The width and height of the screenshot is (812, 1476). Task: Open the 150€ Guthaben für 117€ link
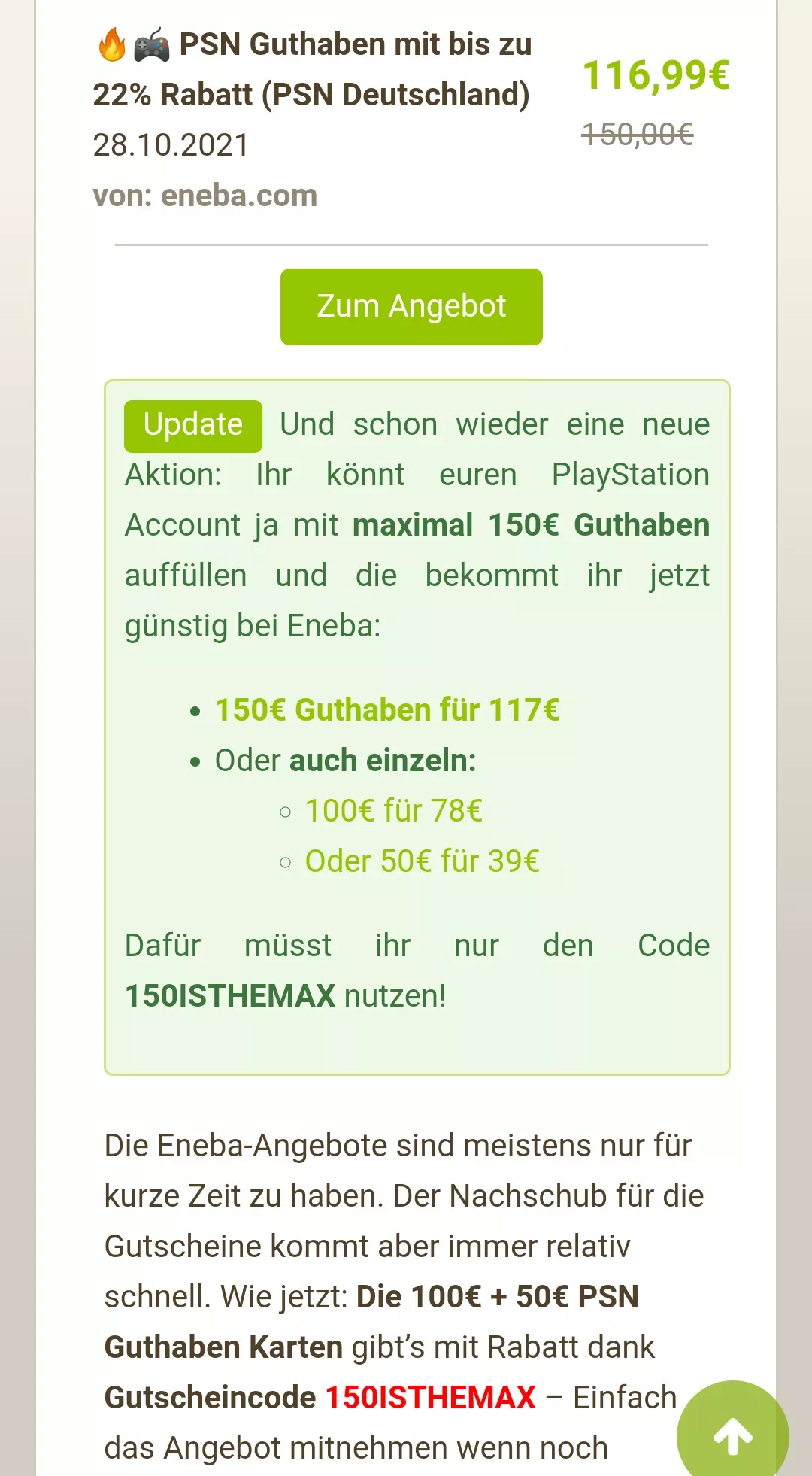(387, 710)
